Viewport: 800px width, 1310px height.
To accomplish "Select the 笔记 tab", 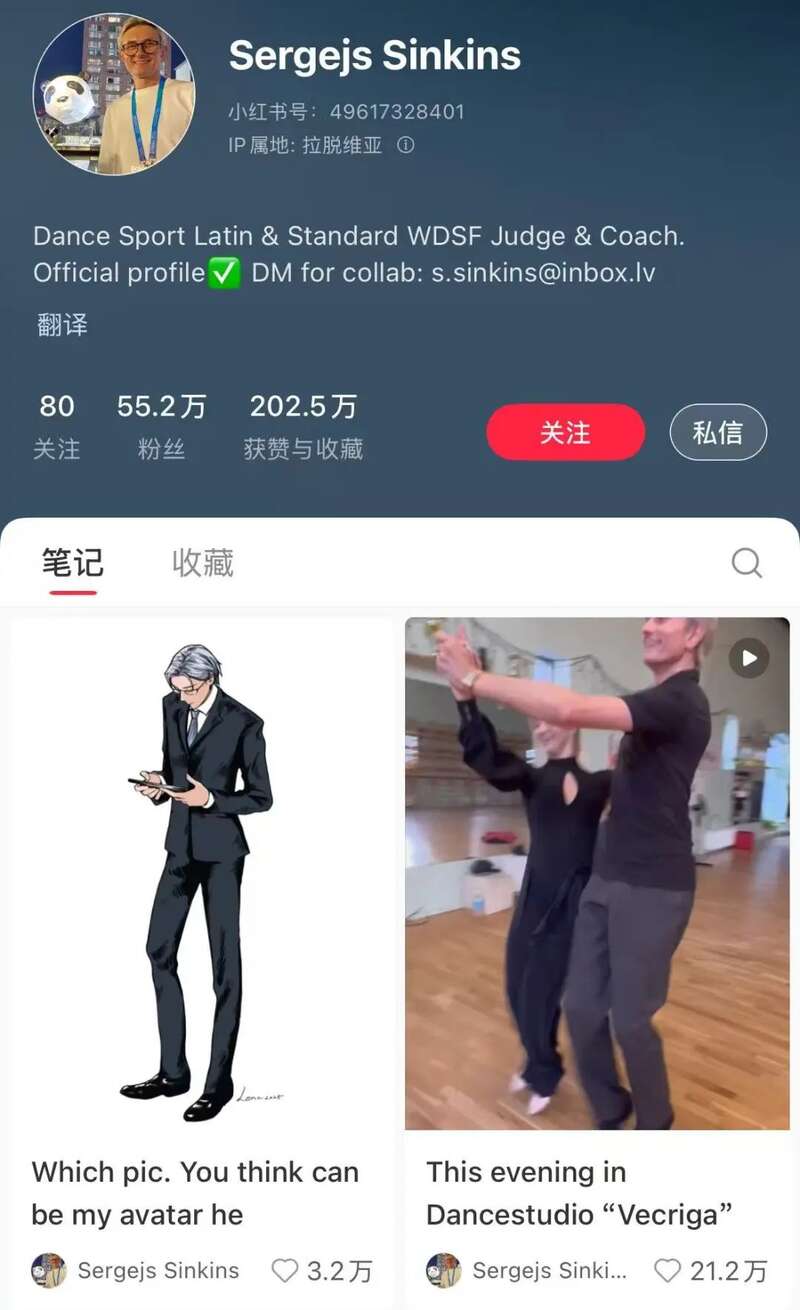I will 72,563.
